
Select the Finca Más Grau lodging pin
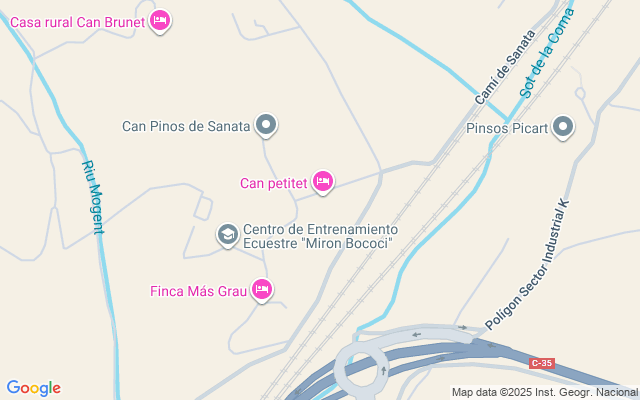[x=262, y=291]
